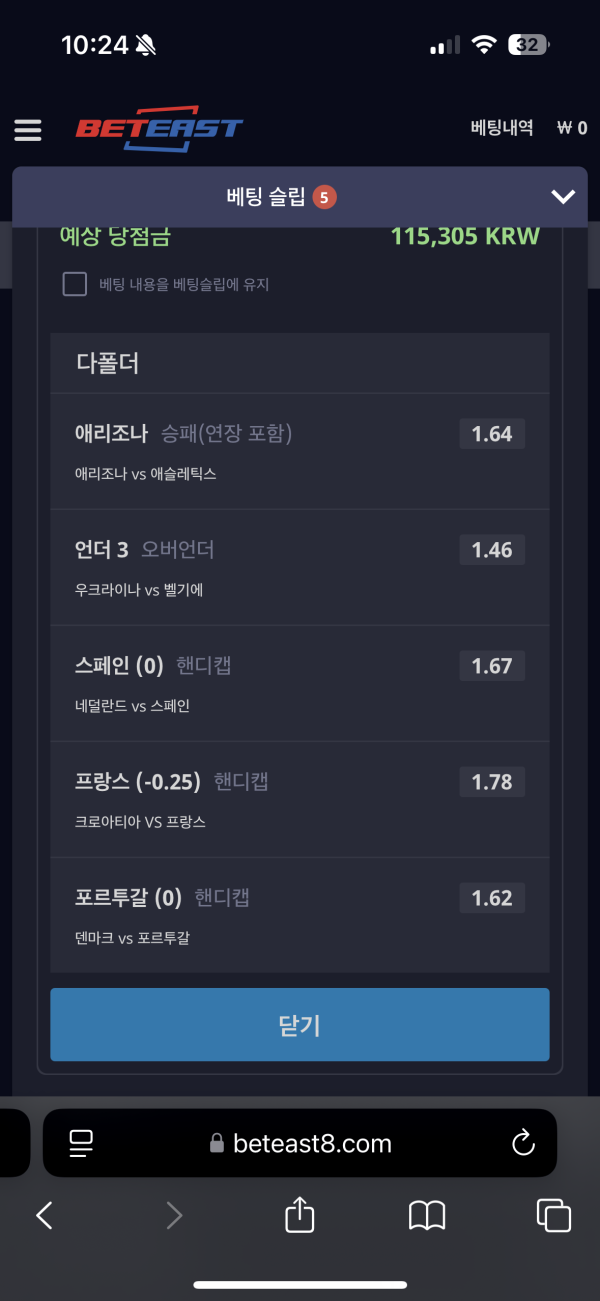600x1301 pixels.
Task: Open the hamburger menu
Action: click(28, 130)
